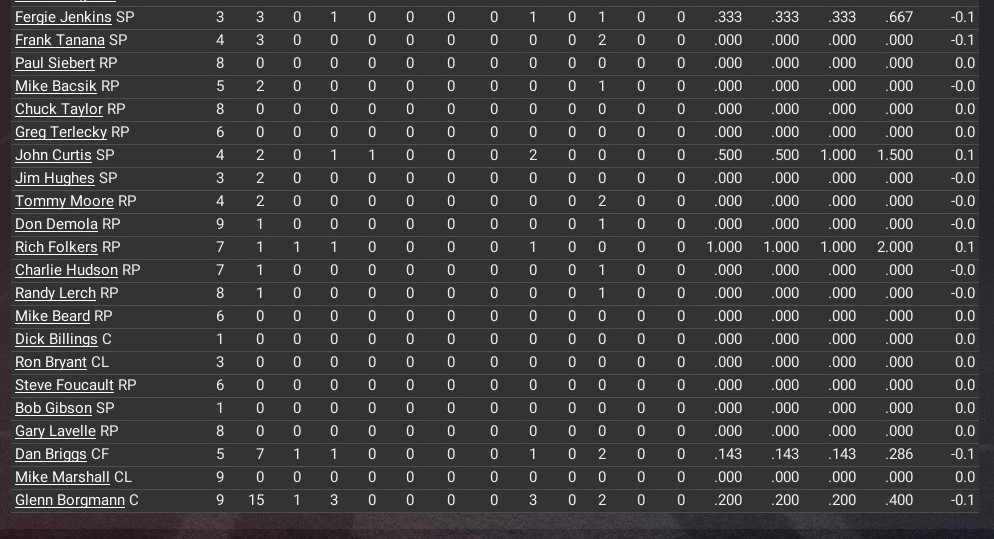View John Curtis player details

click(53, 155)
